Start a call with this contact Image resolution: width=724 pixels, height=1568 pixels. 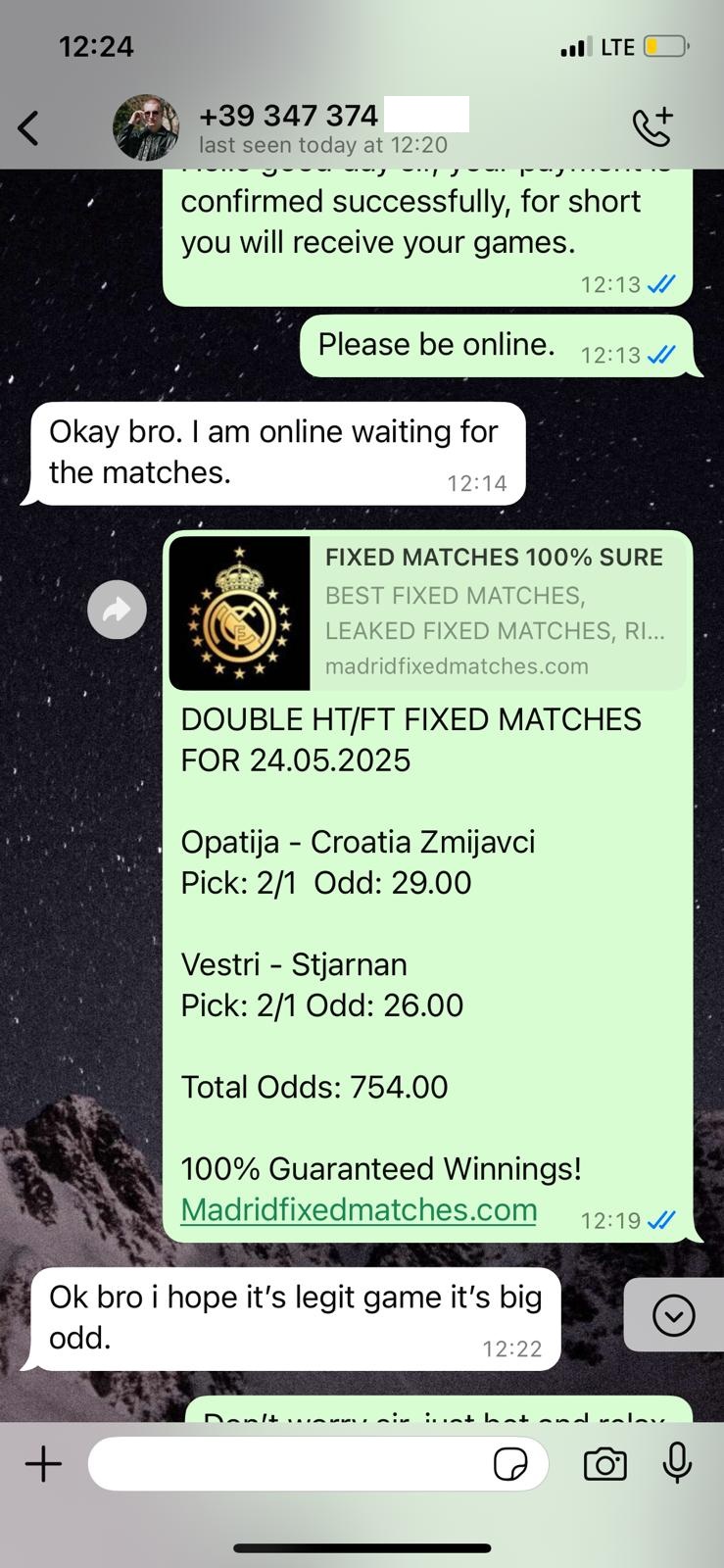point(653,126)
